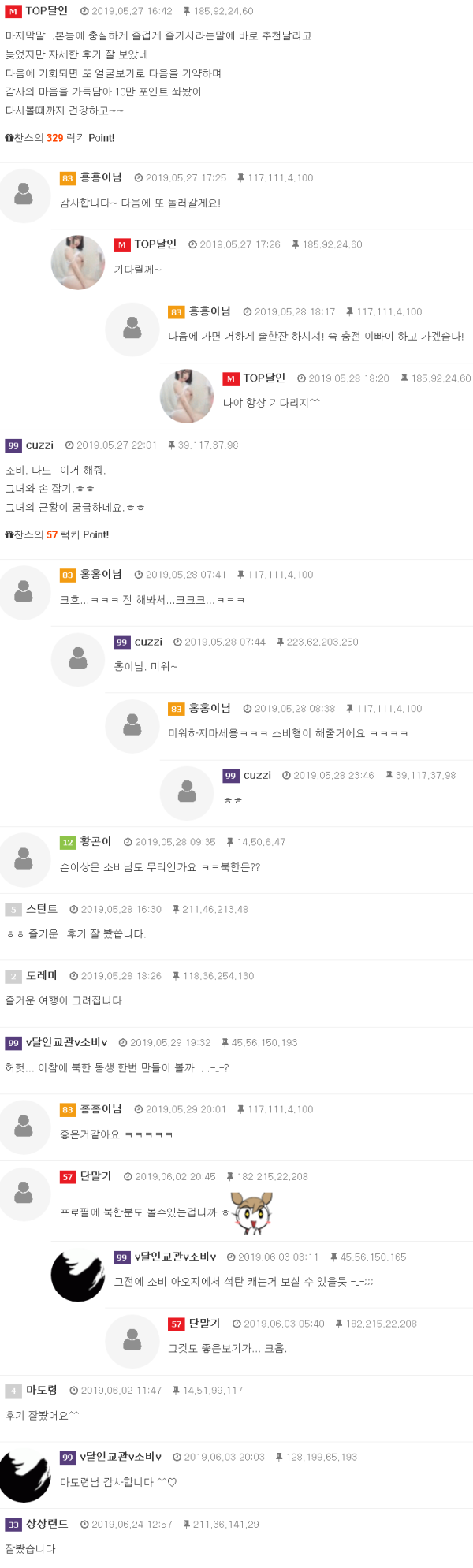Open 단말기's profile from the 20:45 comment
The width and height of the screenshot is (473, 1568).
click(x=95, y=1176)
